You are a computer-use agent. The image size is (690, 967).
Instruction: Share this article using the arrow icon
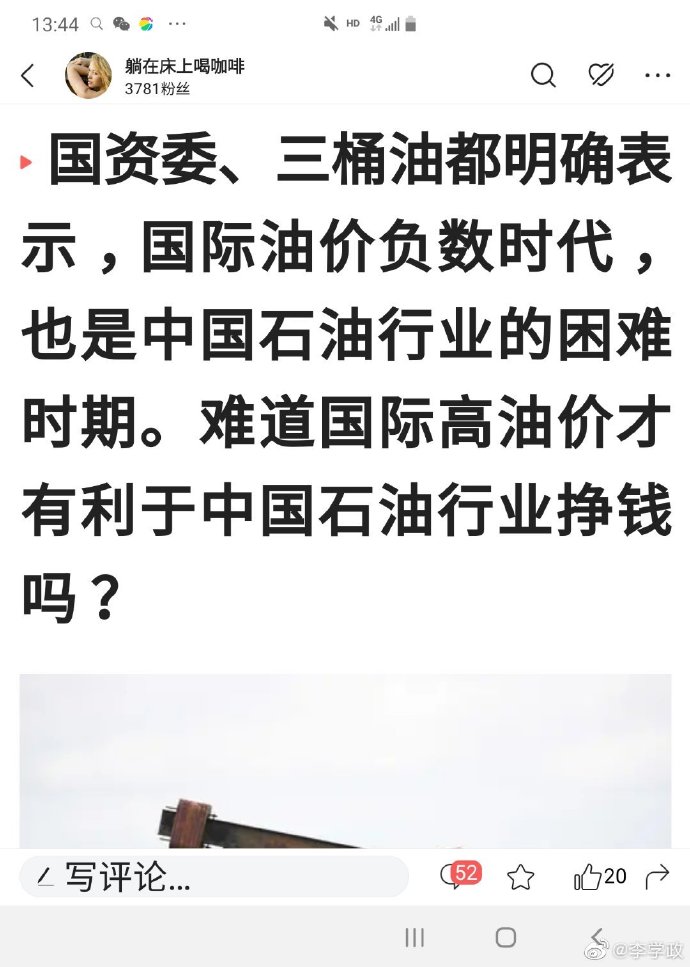[x=657, y=878]
